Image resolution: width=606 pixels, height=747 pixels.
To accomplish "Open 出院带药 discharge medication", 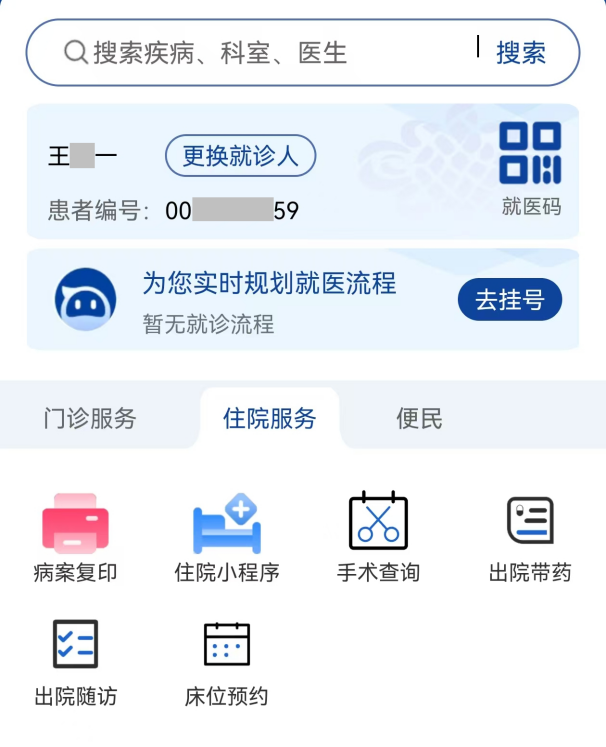I will point(530,537).
